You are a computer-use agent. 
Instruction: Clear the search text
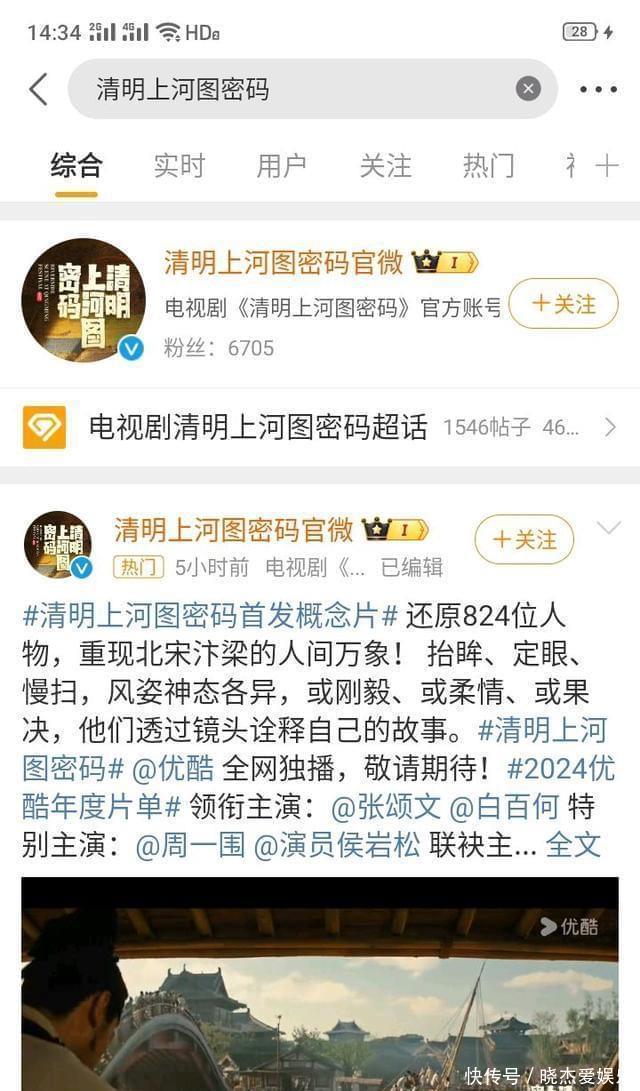[528, 89]
